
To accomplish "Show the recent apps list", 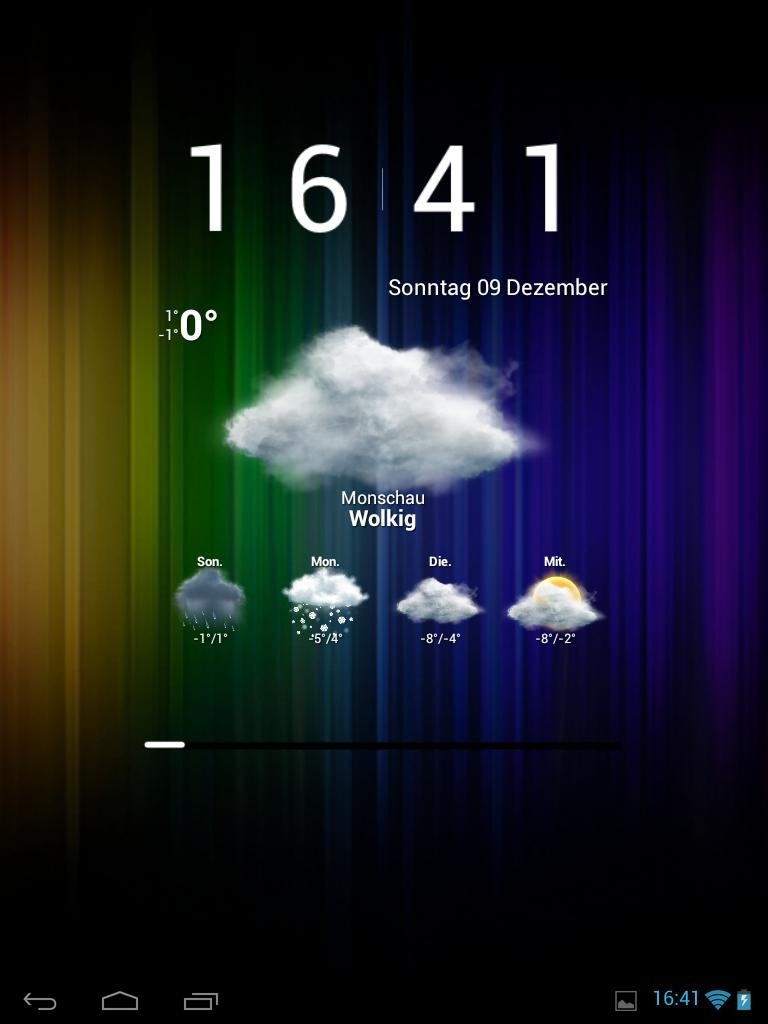I will pos(201,1001).
